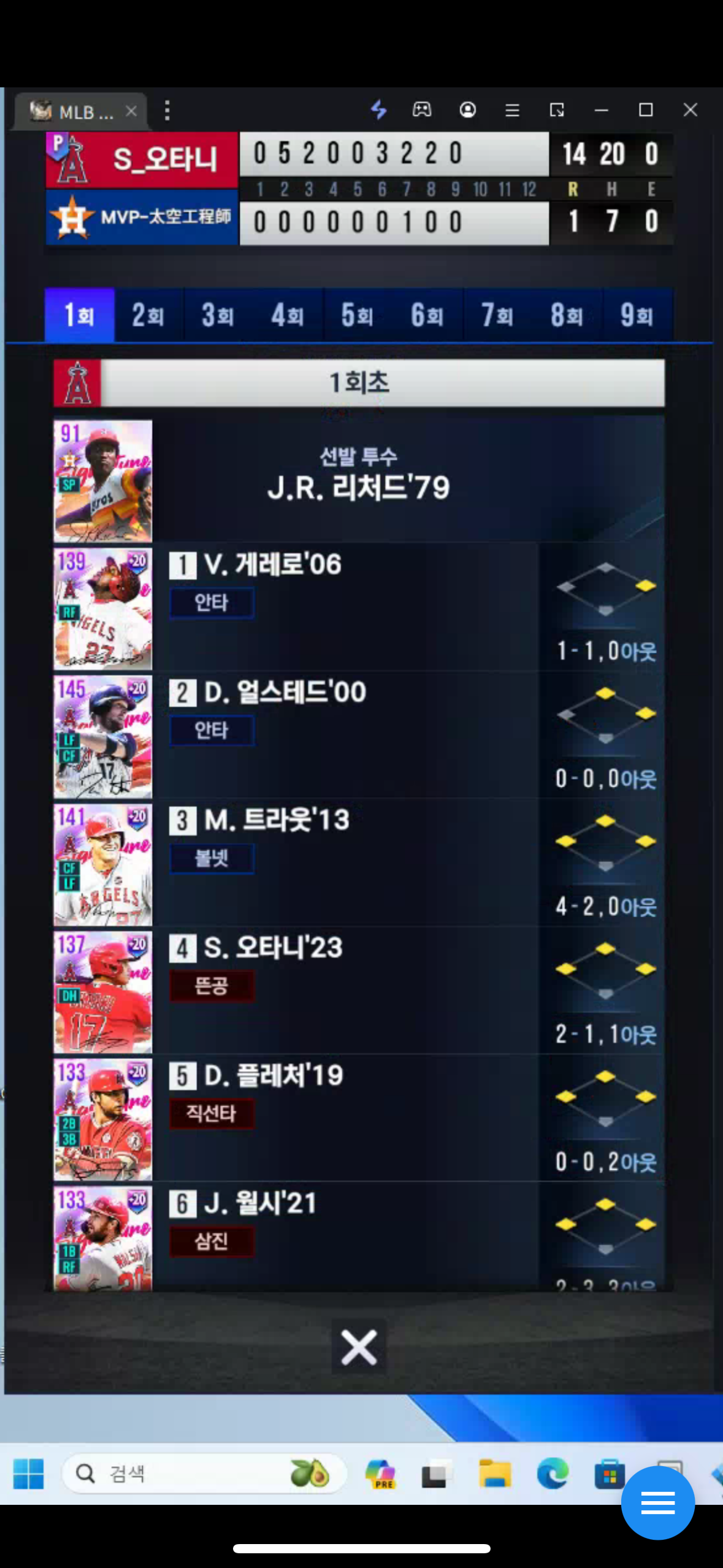Tap the blue floating menu button
This screenshot has width=723, height=1568.
click(657, 1503)
